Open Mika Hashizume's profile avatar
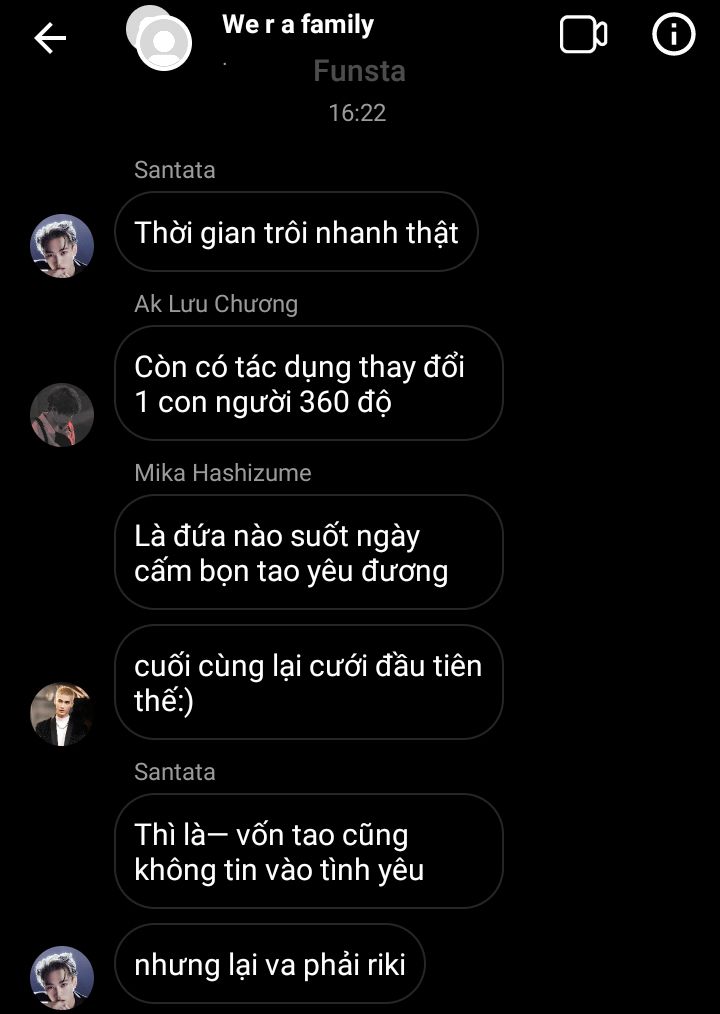 pyautogui.click(x=62, y=714)
